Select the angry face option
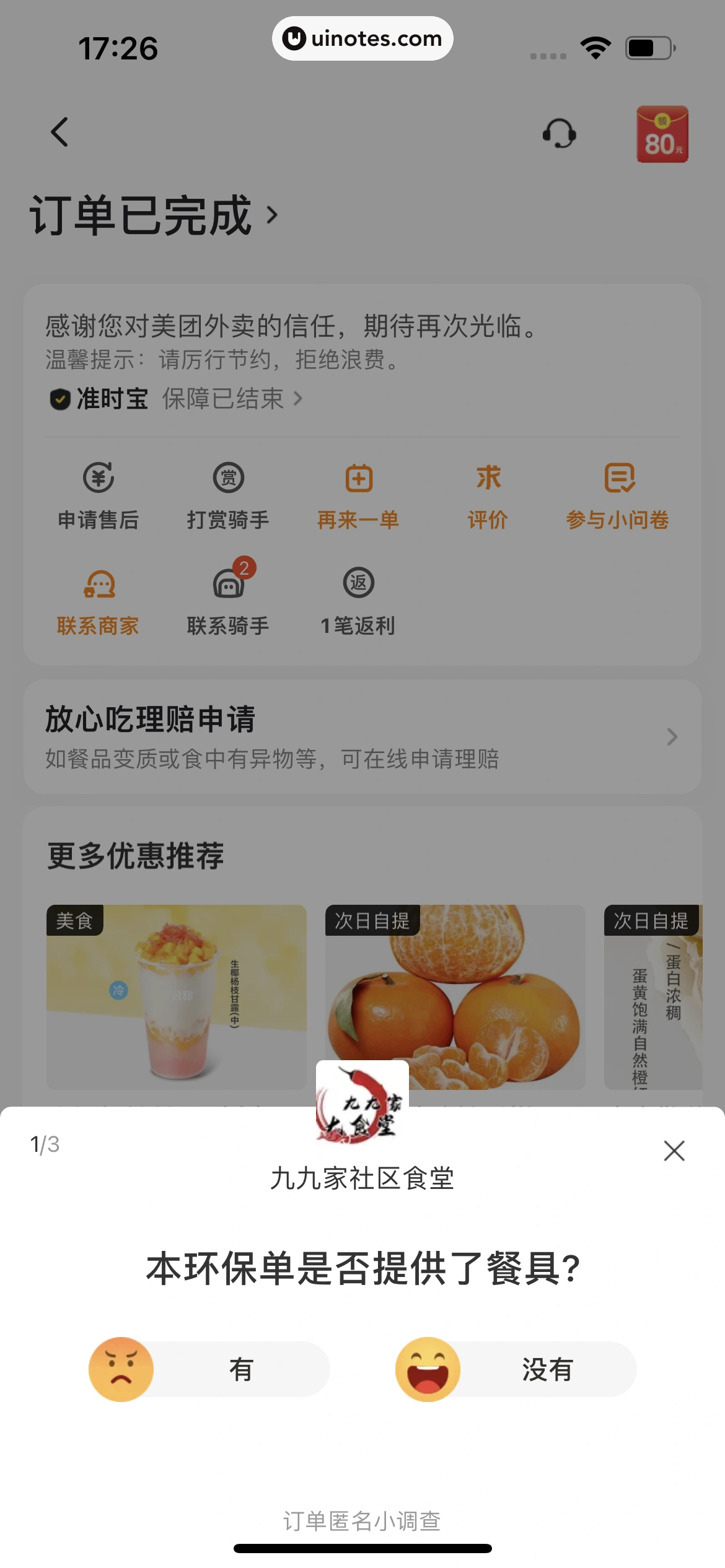 coord(121,1369)
